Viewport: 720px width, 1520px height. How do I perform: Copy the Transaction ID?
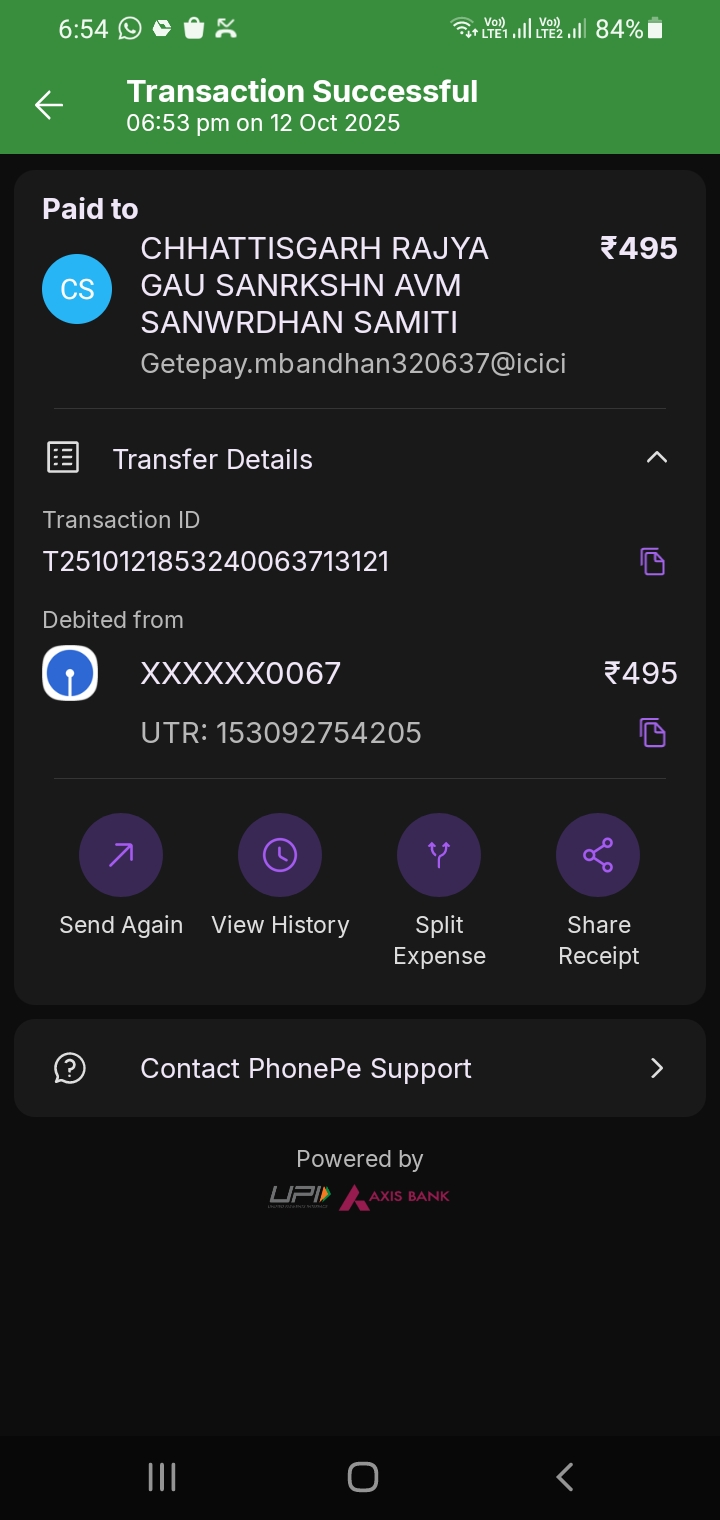point(652,561)
